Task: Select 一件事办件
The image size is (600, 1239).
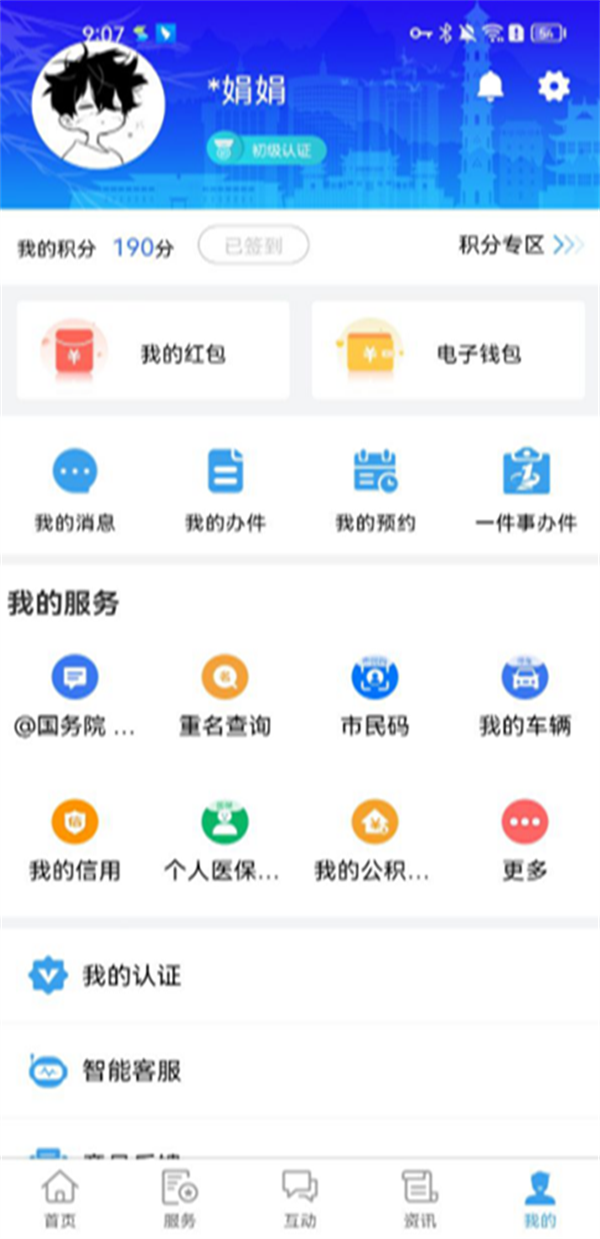Action: [526, 490]
